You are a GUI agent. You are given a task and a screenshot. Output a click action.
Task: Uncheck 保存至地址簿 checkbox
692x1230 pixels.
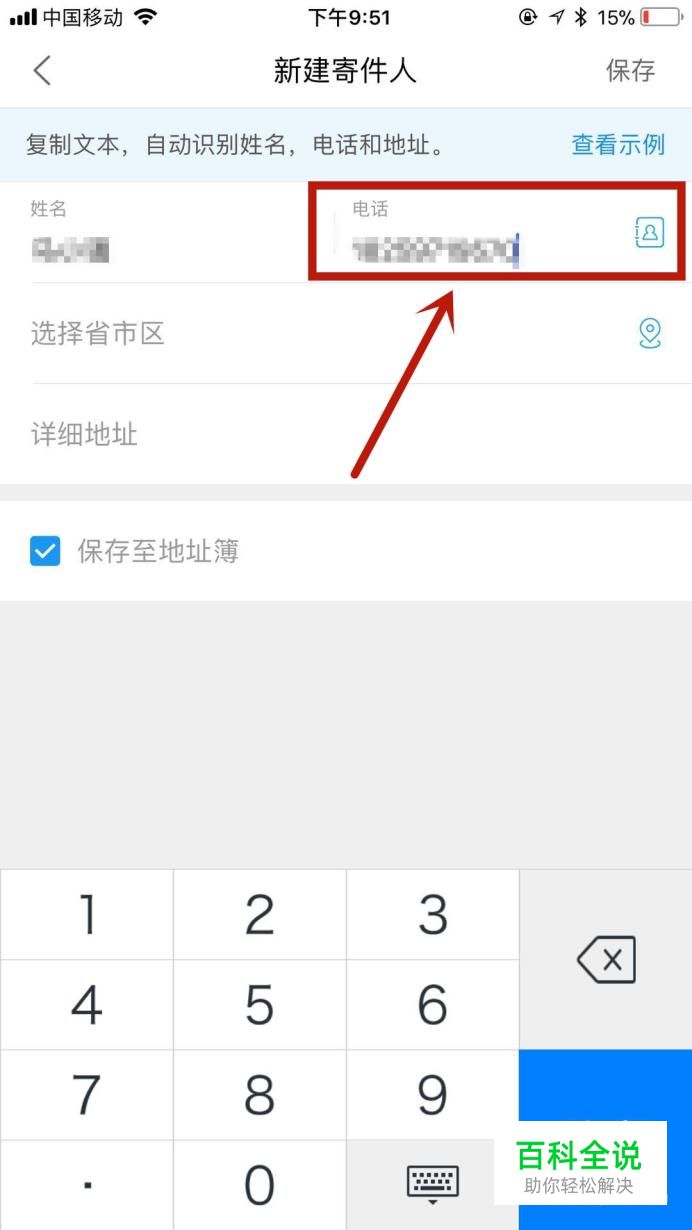[45, 551]
